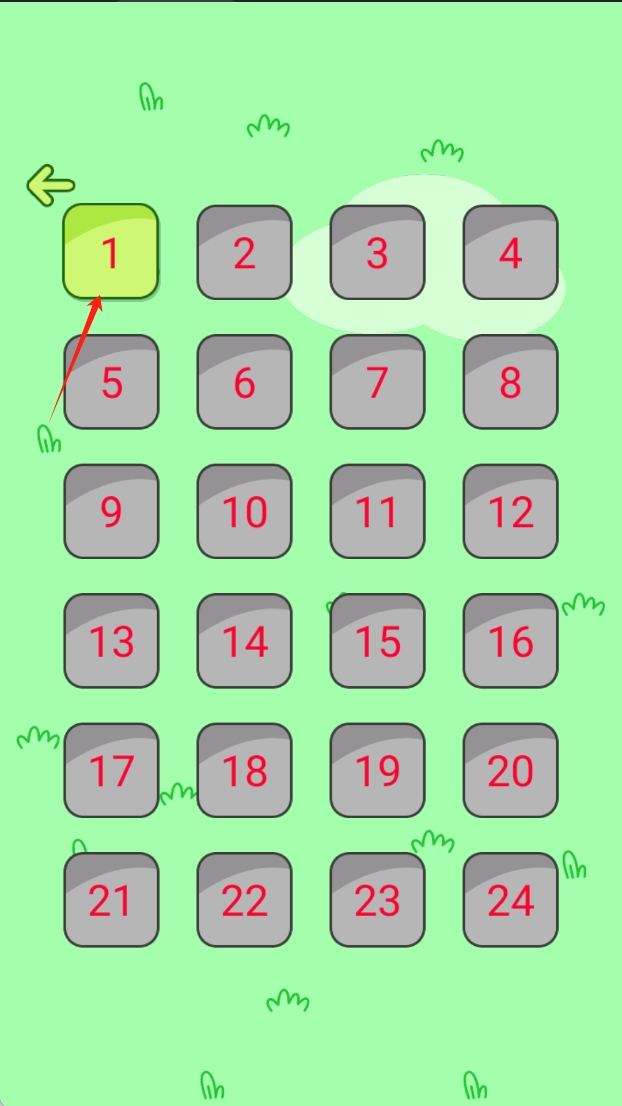Open level 6 tile
This screenshot has height=1106, width=622.
244,382
